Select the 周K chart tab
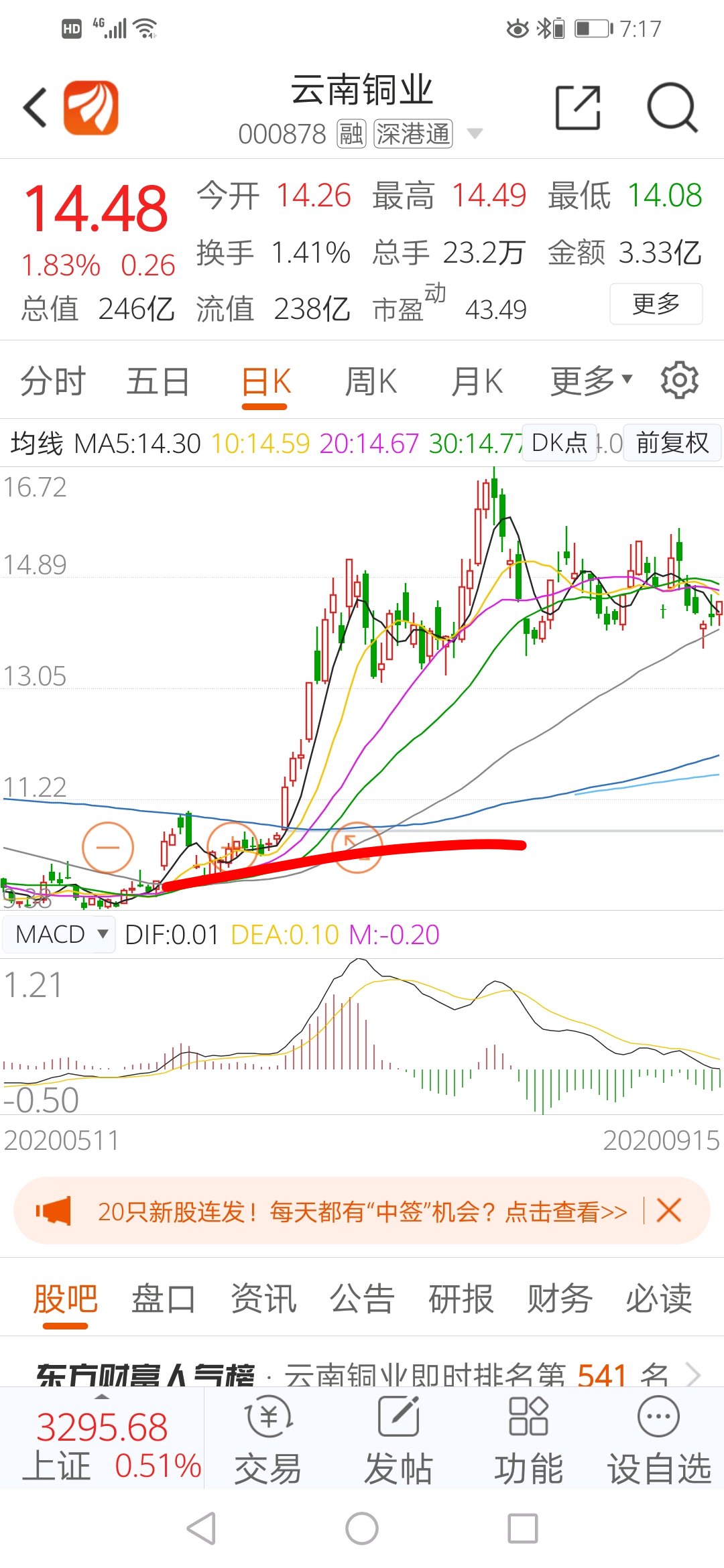This screenshot has height=1568, width=724. point(371,382)
